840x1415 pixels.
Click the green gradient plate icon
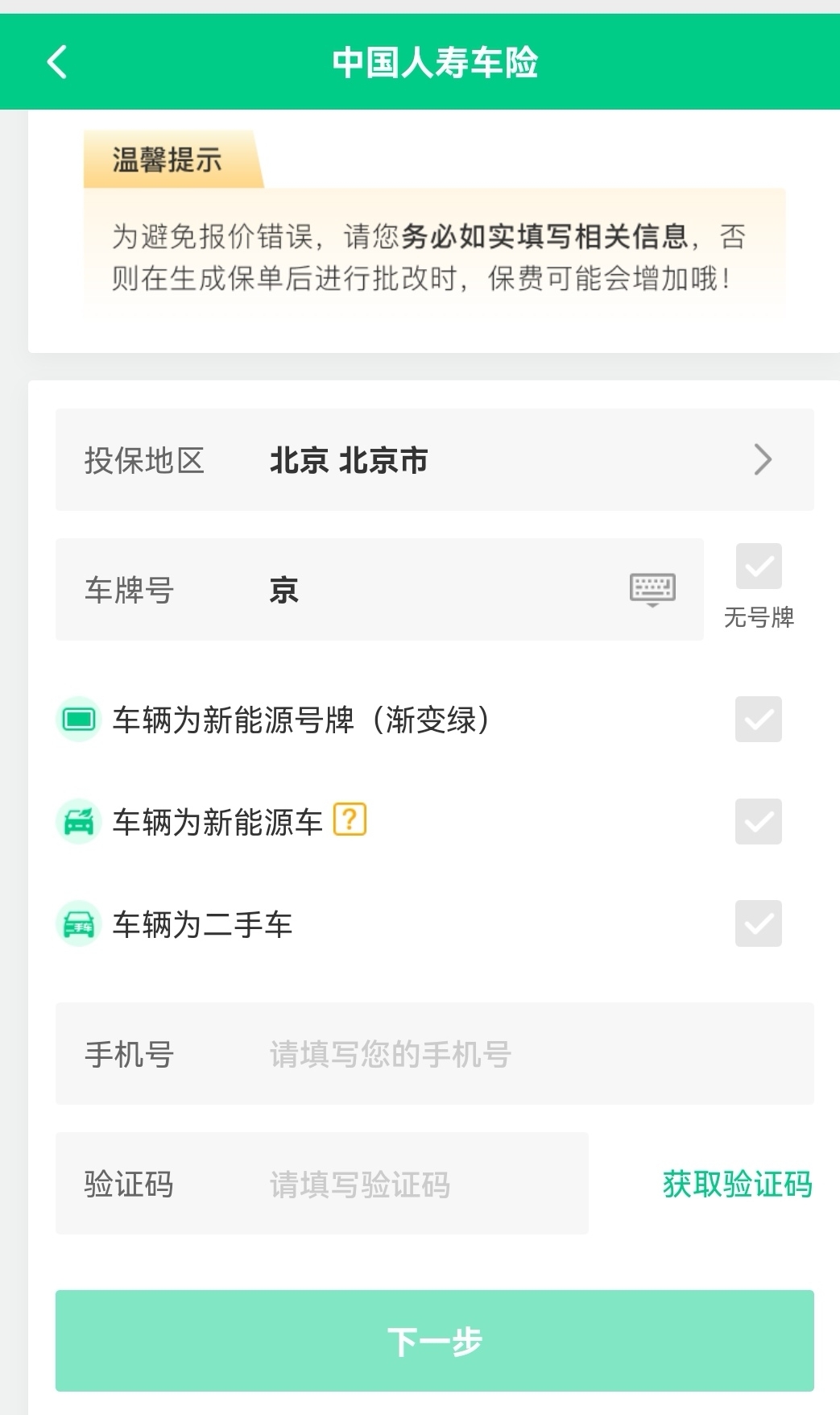click(78, 720)
